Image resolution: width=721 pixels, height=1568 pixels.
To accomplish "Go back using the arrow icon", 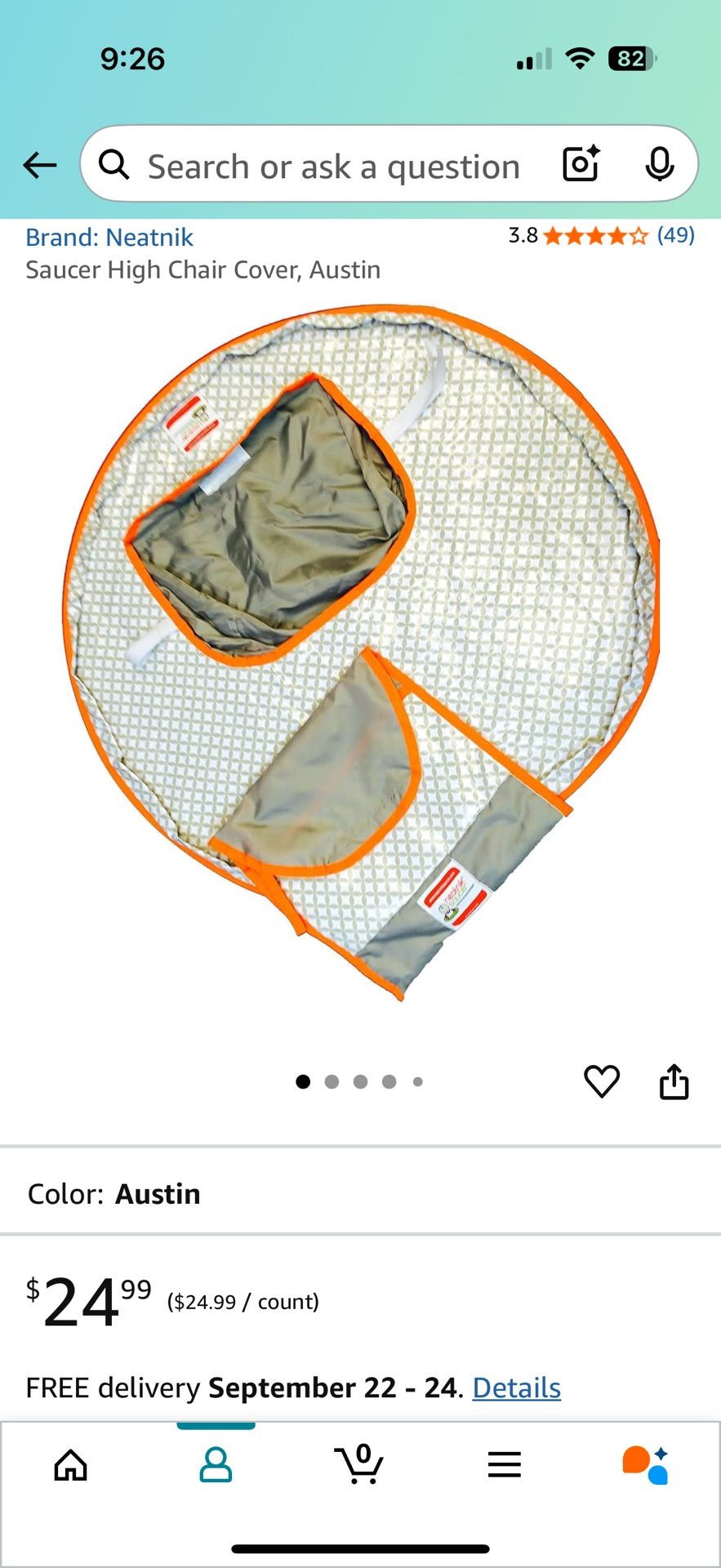I will click(x=39, y=165).
